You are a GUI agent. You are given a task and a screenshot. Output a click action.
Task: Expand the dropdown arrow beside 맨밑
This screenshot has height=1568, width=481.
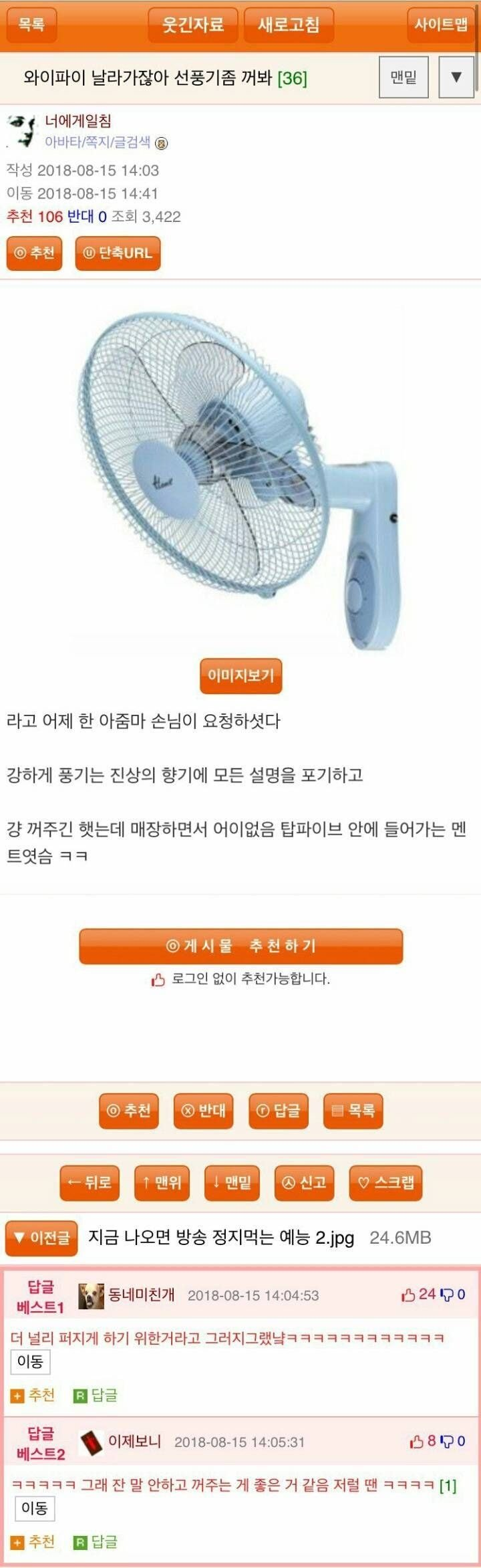456,78
